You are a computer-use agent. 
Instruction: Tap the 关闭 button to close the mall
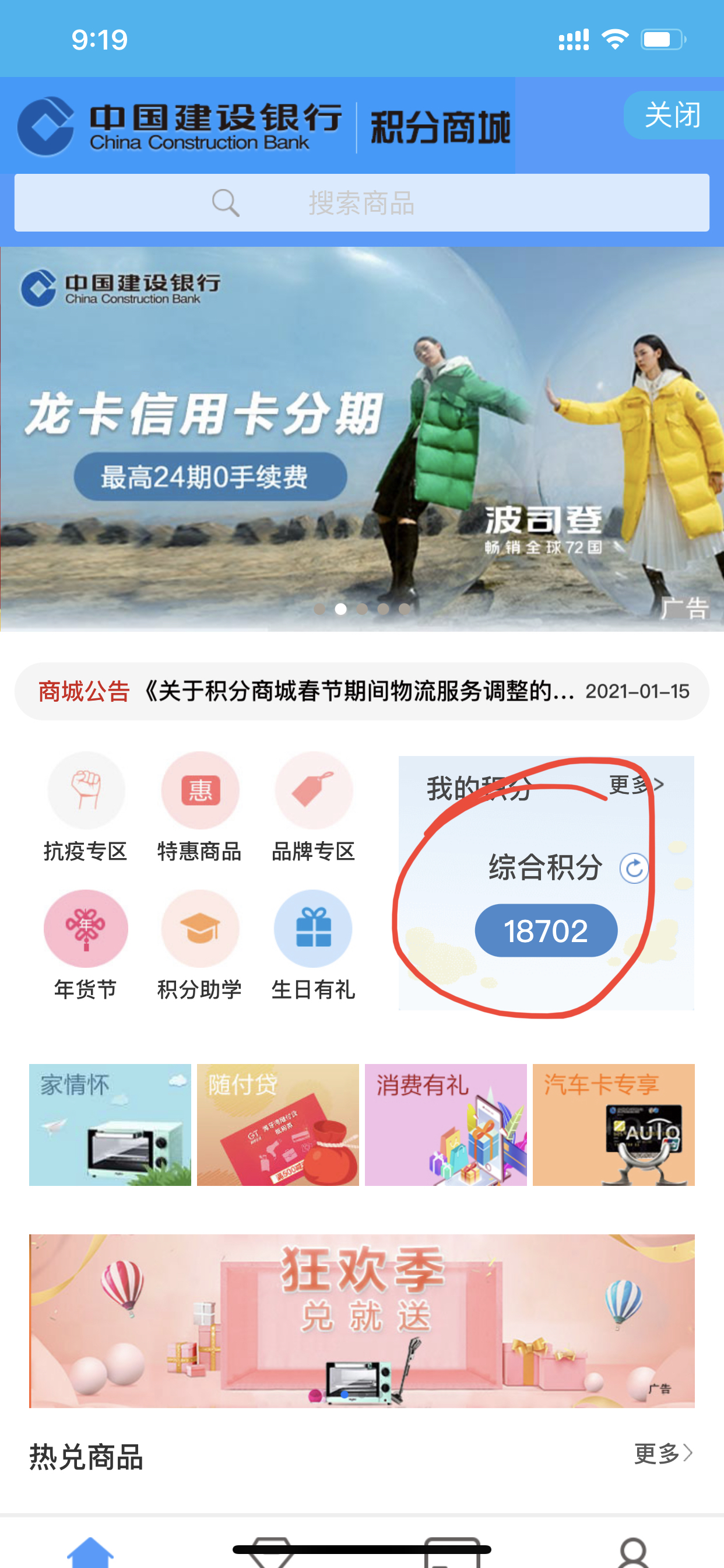(672, 116)
